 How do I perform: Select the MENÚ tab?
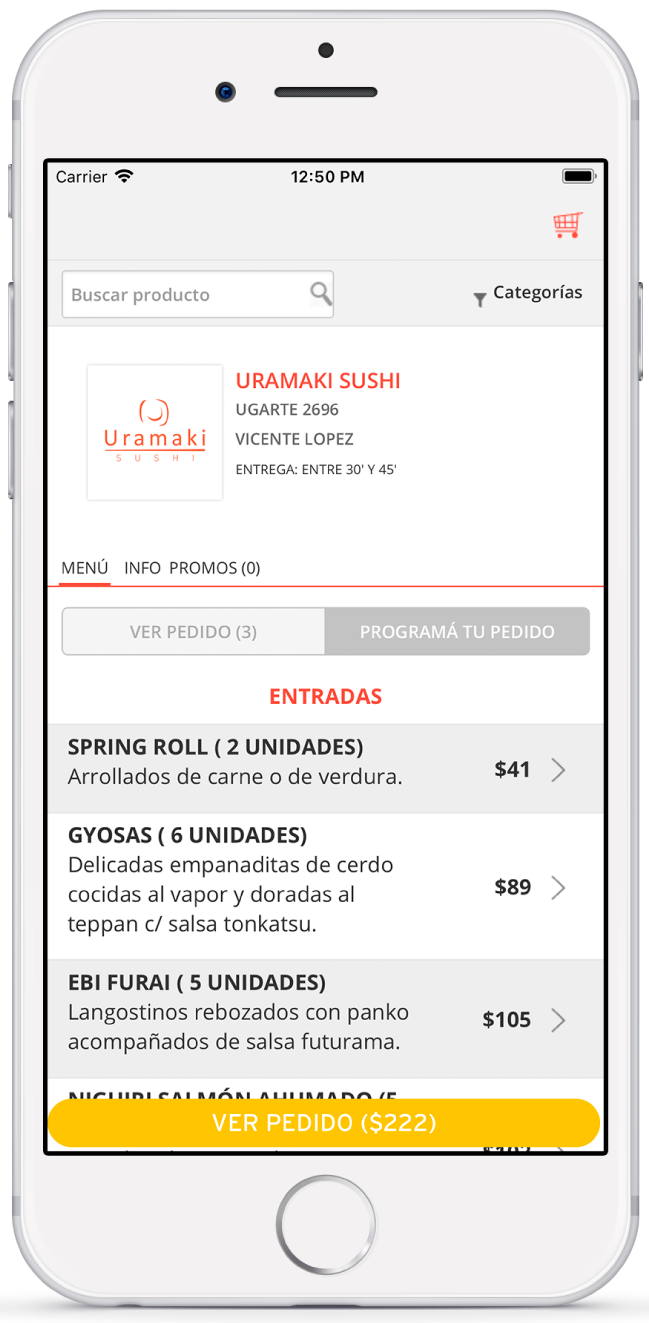coord(84,568)
